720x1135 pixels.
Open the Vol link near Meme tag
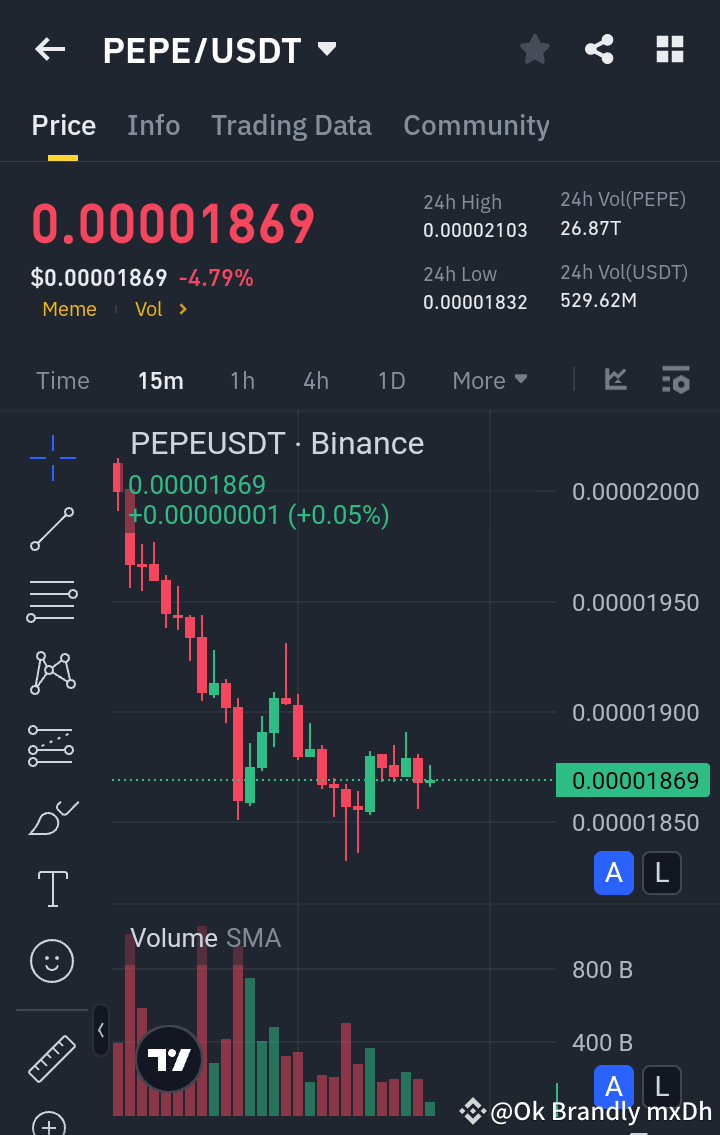[149, 309]
